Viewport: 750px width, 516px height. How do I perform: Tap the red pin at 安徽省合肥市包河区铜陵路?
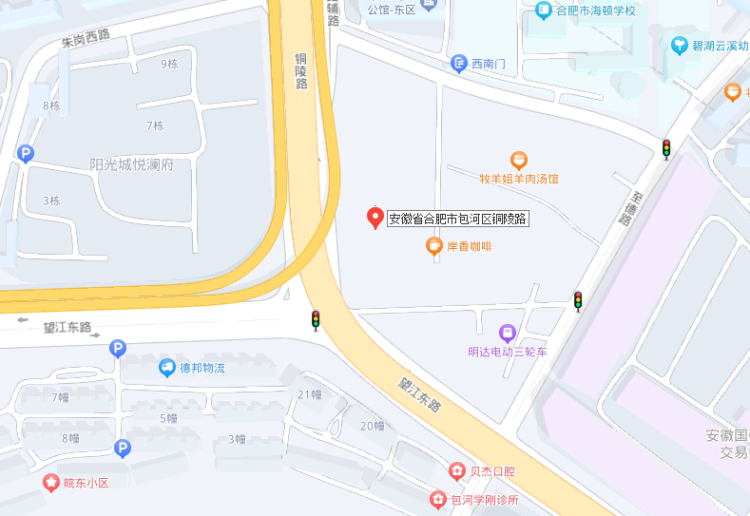click(375, 217)
